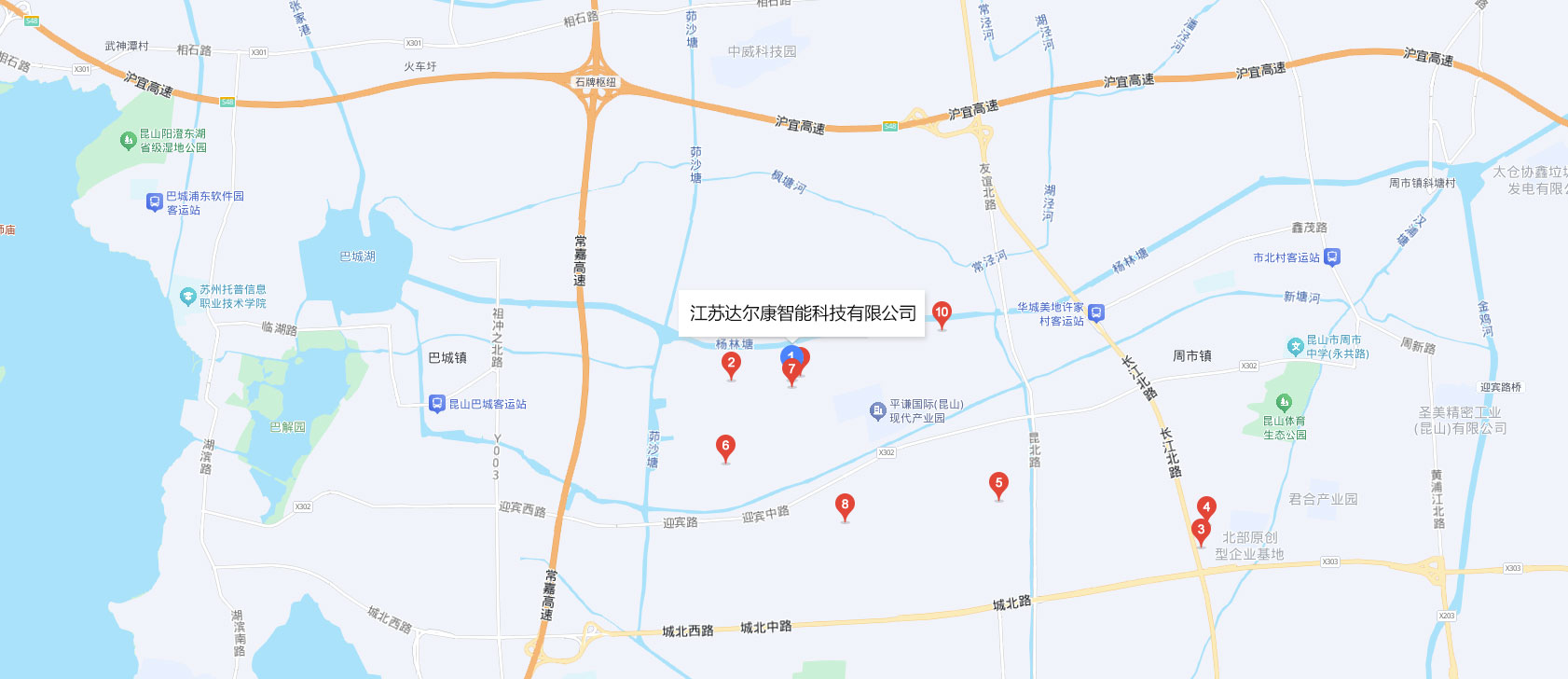Image resolution: width=1568 pixels, height=679 pixels.
Task: Open location marker number 4
Action: [x=1206, y=507]
